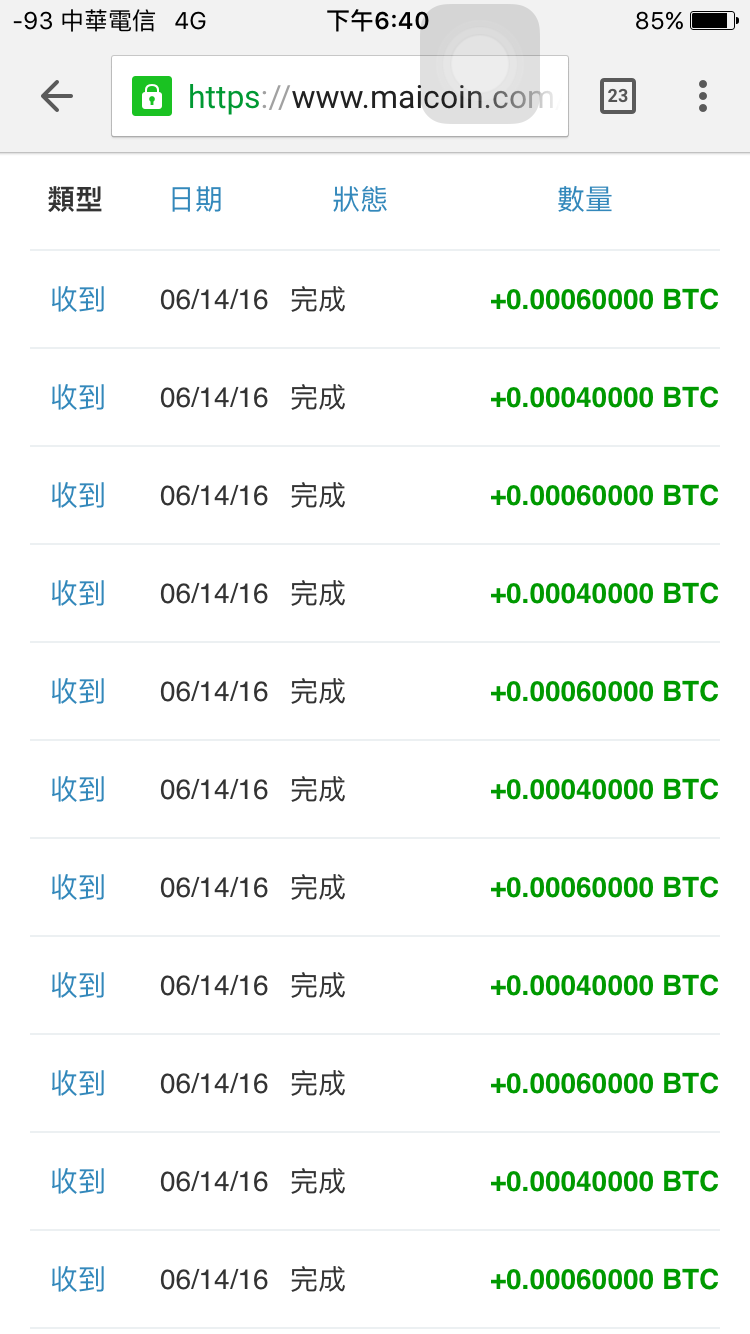750x1334 pixels.
Task: Select the 類型 column header
Action: [x=75, y=200]
